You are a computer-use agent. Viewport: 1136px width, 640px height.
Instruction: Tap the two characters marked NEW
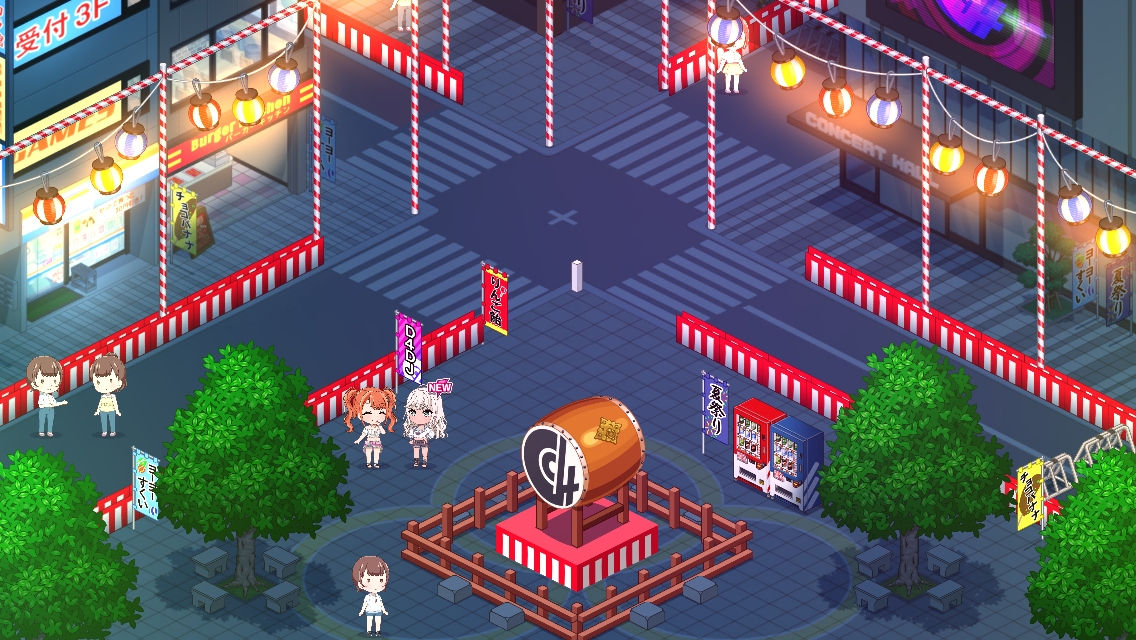[397, 425]
